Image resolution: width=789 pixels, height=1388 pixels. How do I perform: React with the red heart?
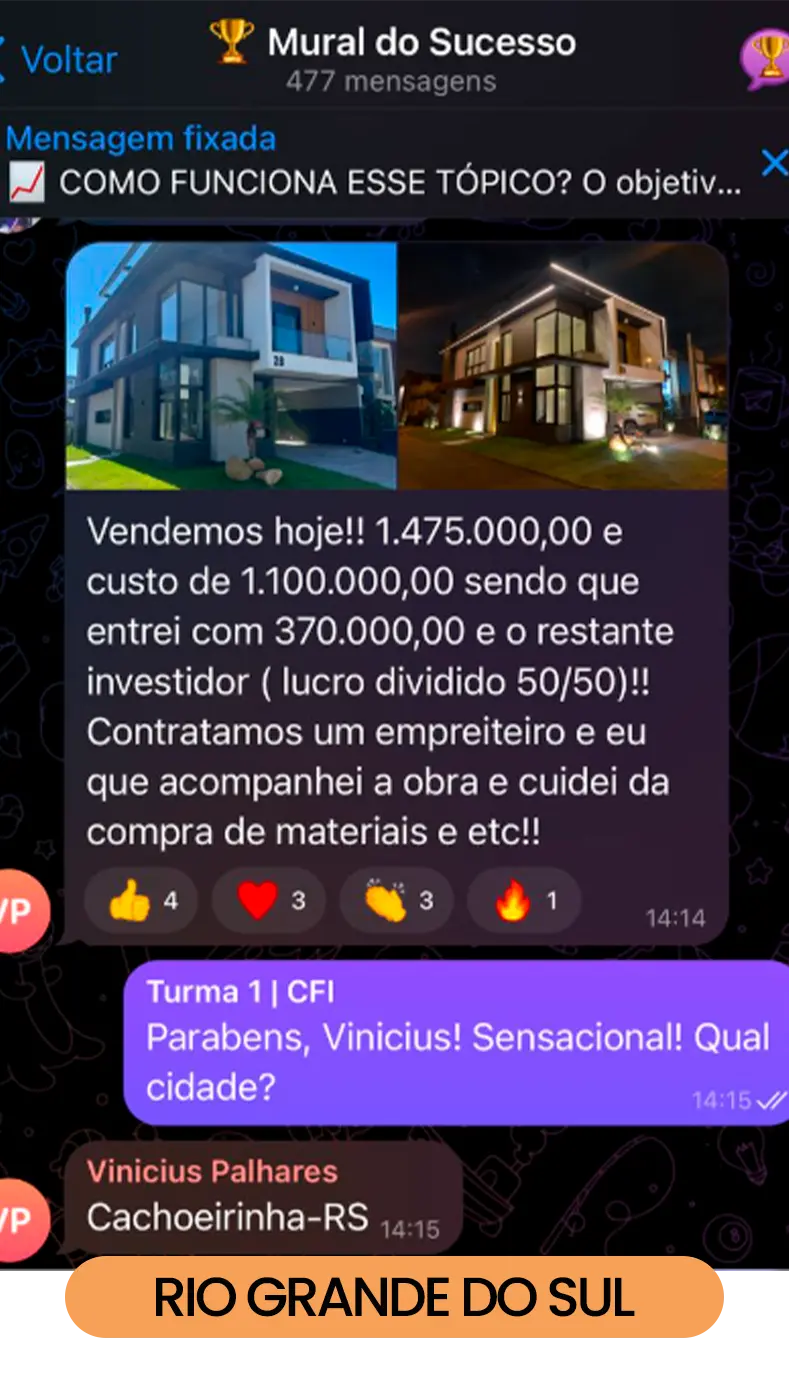tap(268, 901)
